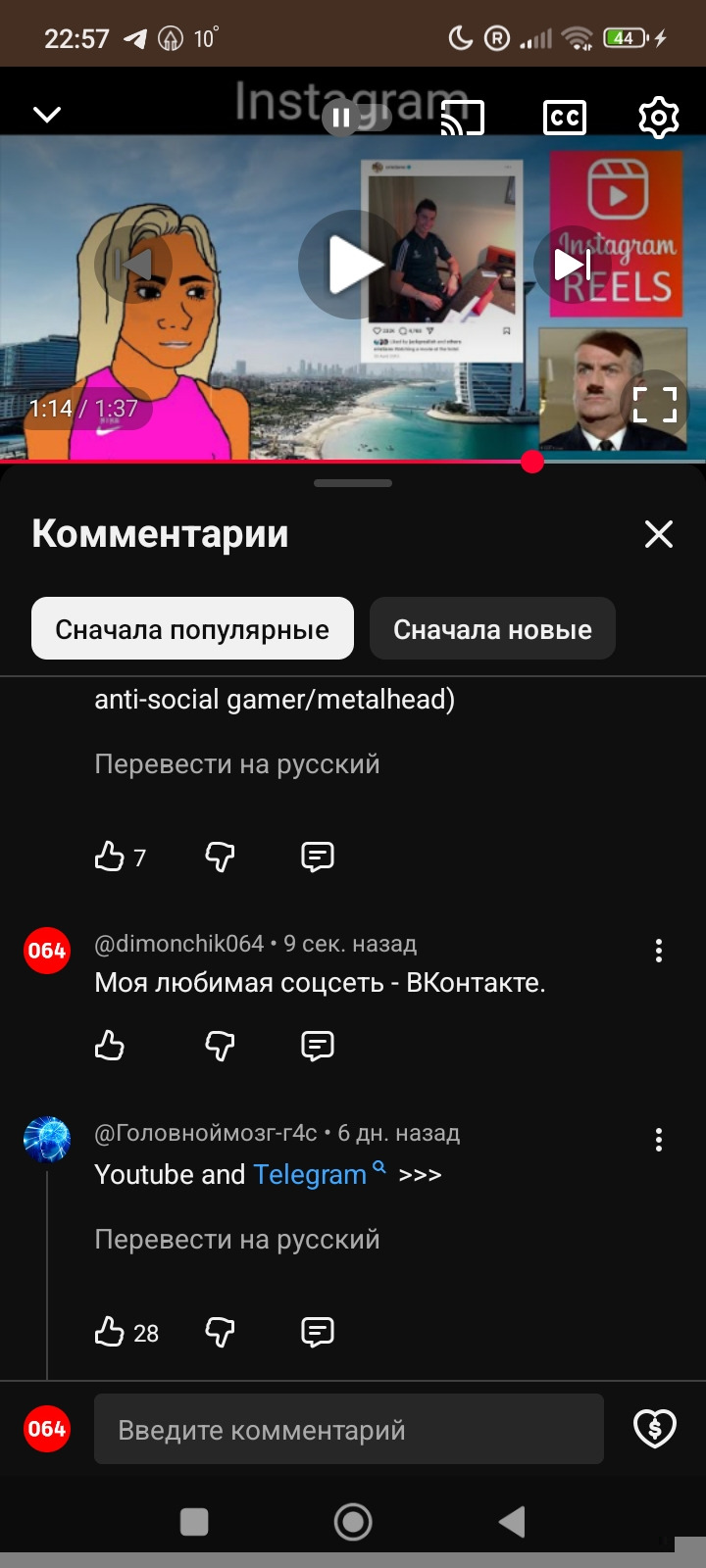
Task: Open the options menu for @dimonchik064's comment
Action: tap(659, 951)
